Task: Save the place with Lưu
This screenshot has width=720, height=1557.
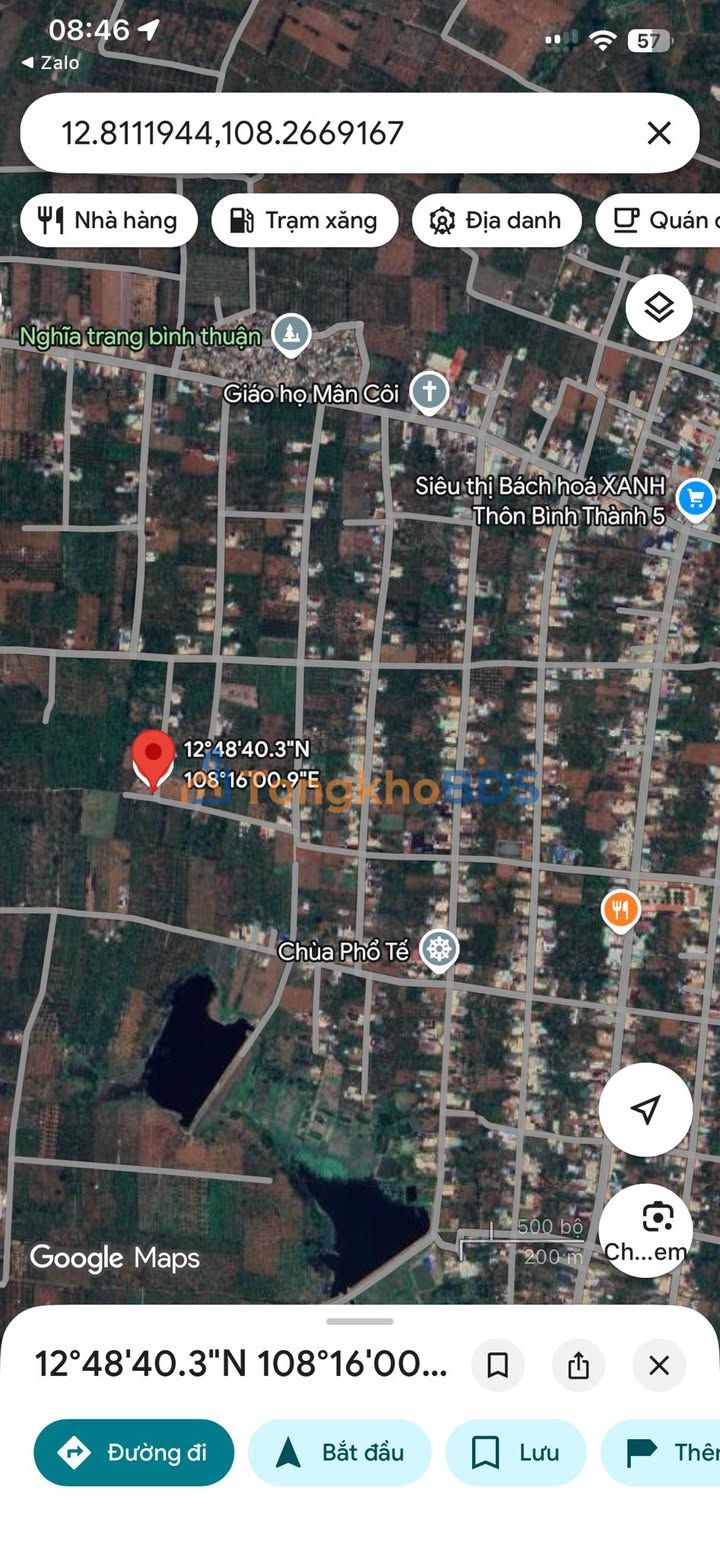Action: (x=515, y=1452)
